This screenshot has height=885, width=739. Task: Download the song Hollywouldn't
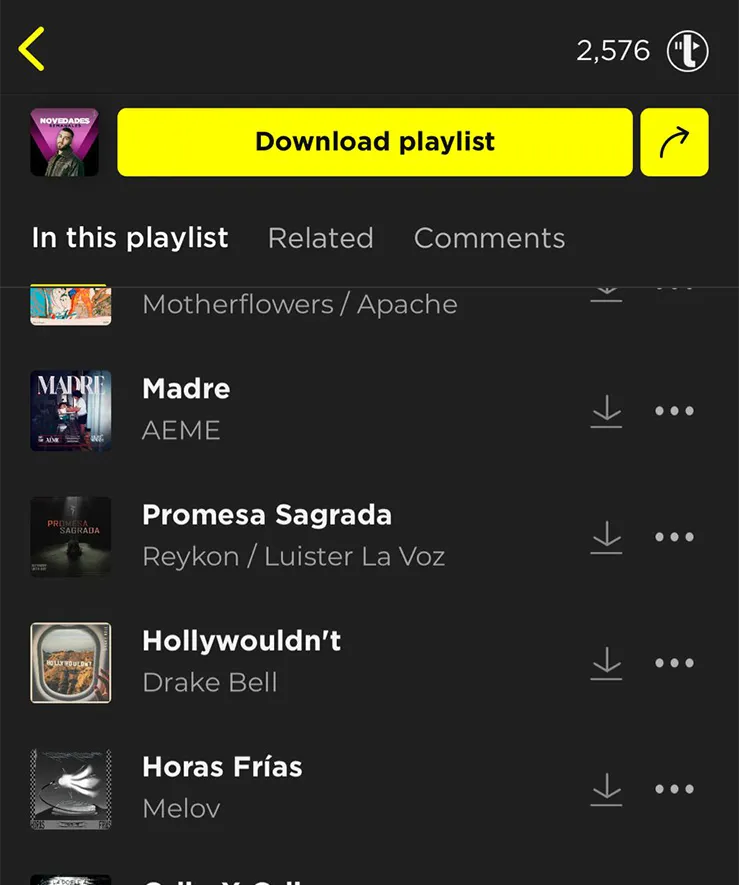[606, 663]
